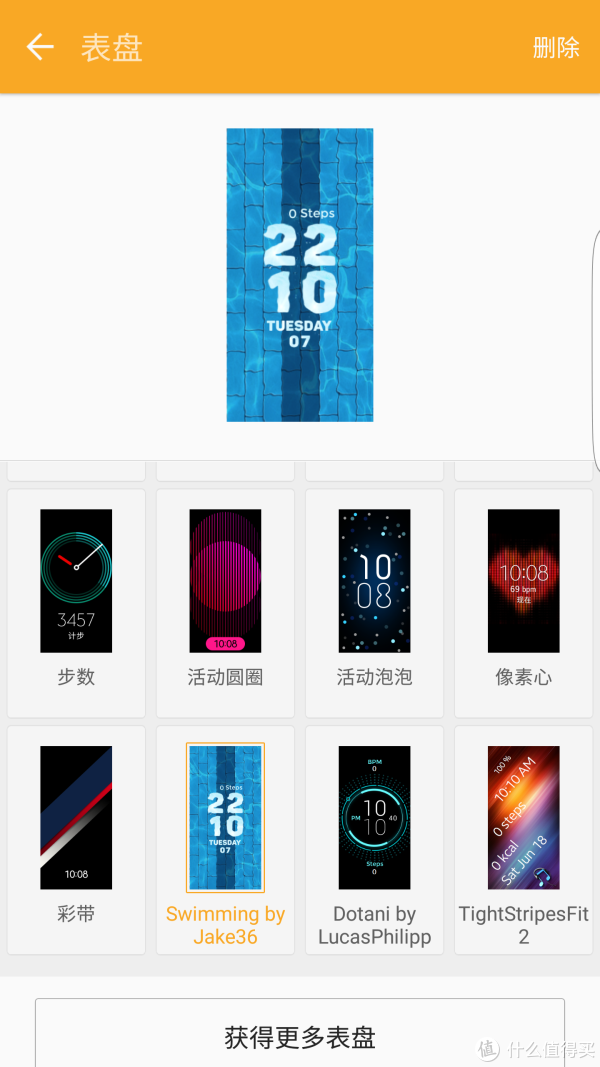Select the TightStripesFit 2 watch face
Viewport: 600px width, 1067px height.
click(523, 838)
